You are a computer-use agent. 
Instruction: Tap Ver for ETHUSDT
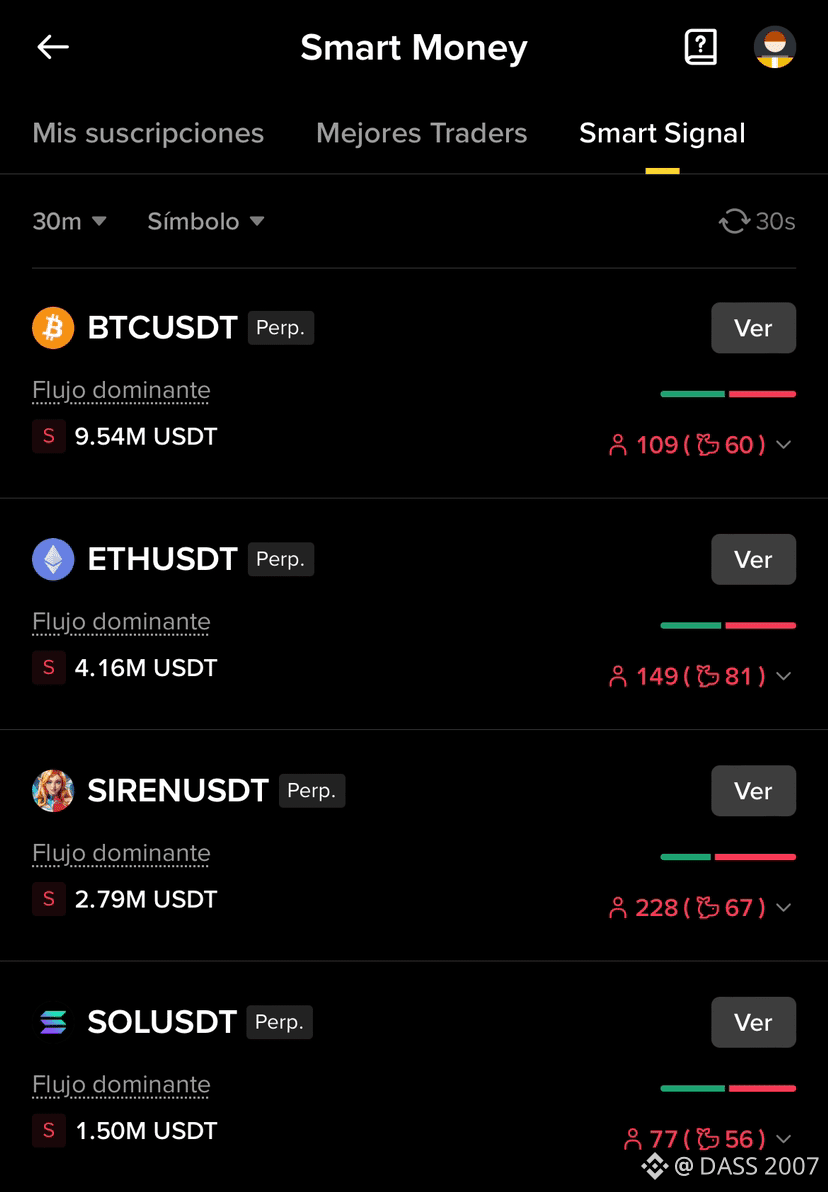coord(753,560)
